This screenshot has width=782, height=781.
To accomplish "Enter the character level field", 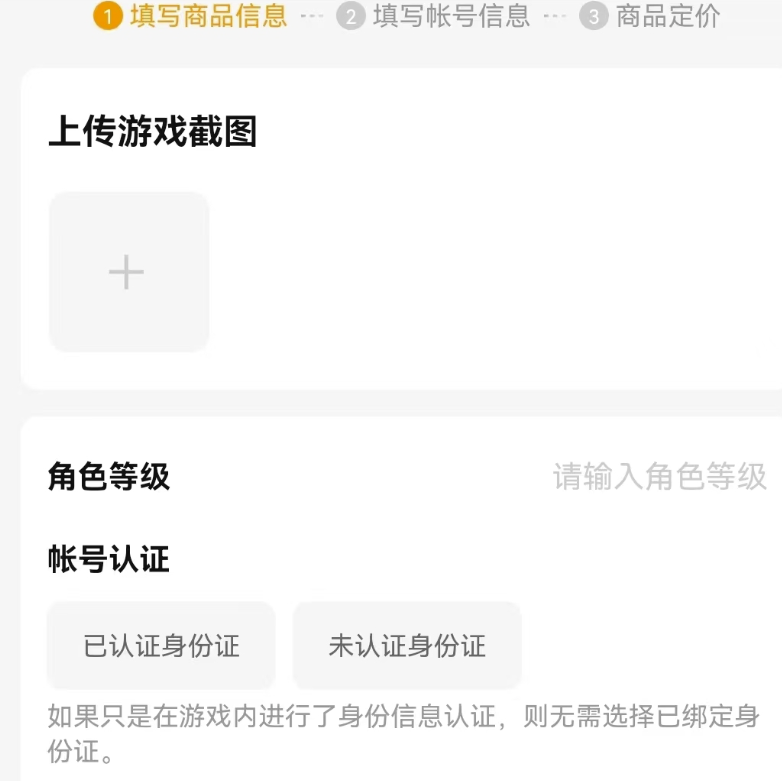I will click(659, 477).
